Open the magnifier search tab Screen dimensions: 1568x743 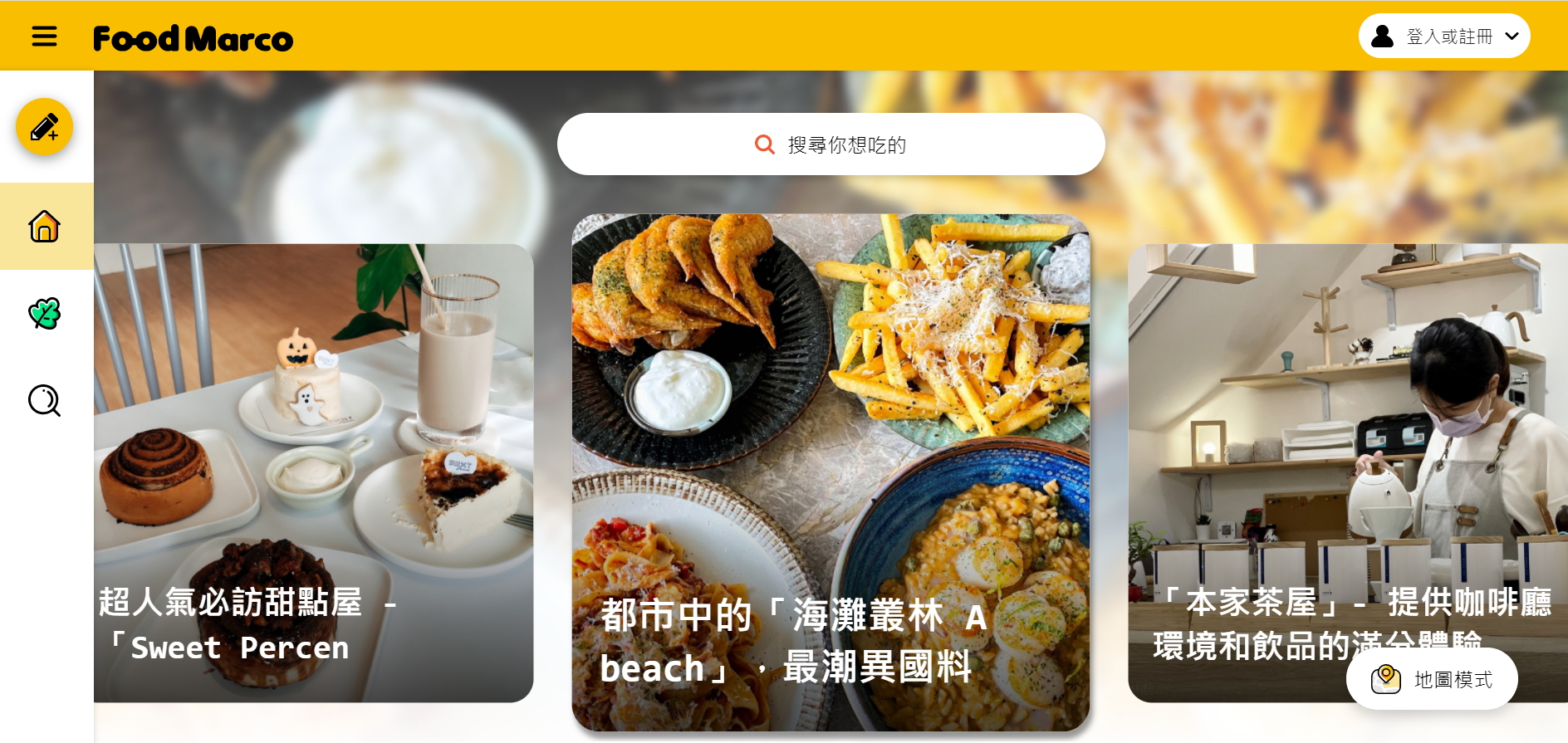(x=45, y=401)
